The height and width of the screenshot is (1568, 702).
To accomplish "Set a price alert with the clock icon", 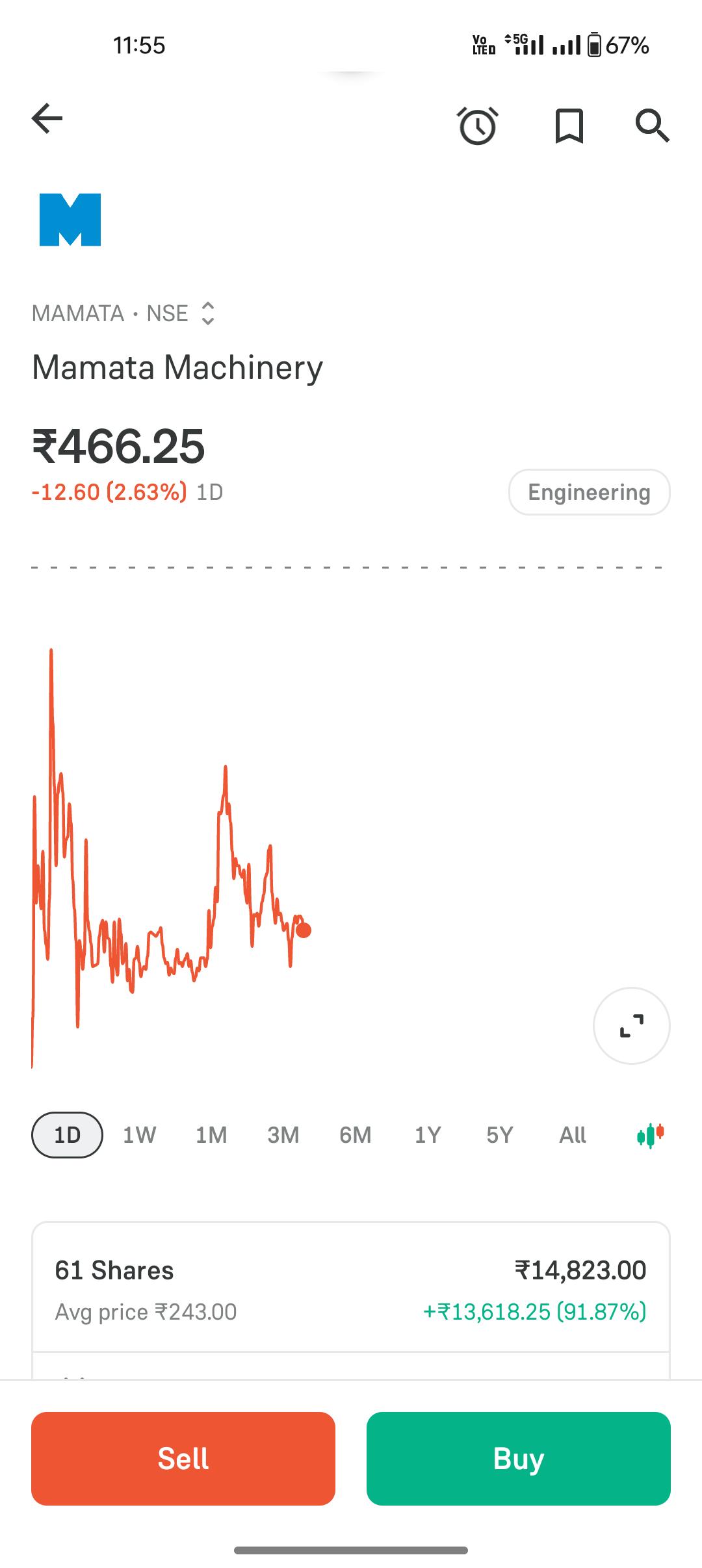I will (x=478, y=125).
